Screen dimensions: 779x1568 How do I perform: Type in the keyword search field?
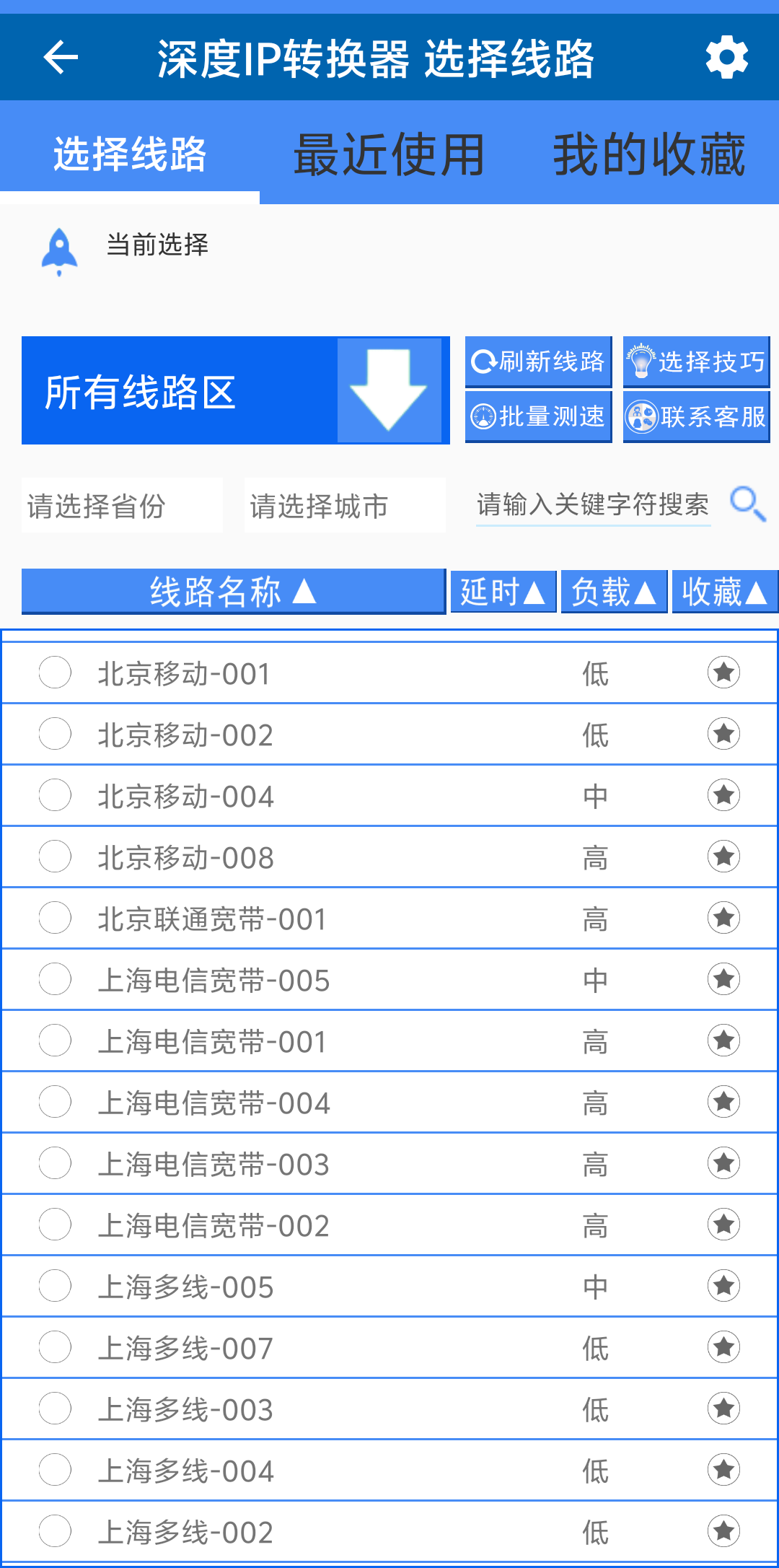[591, 504]
